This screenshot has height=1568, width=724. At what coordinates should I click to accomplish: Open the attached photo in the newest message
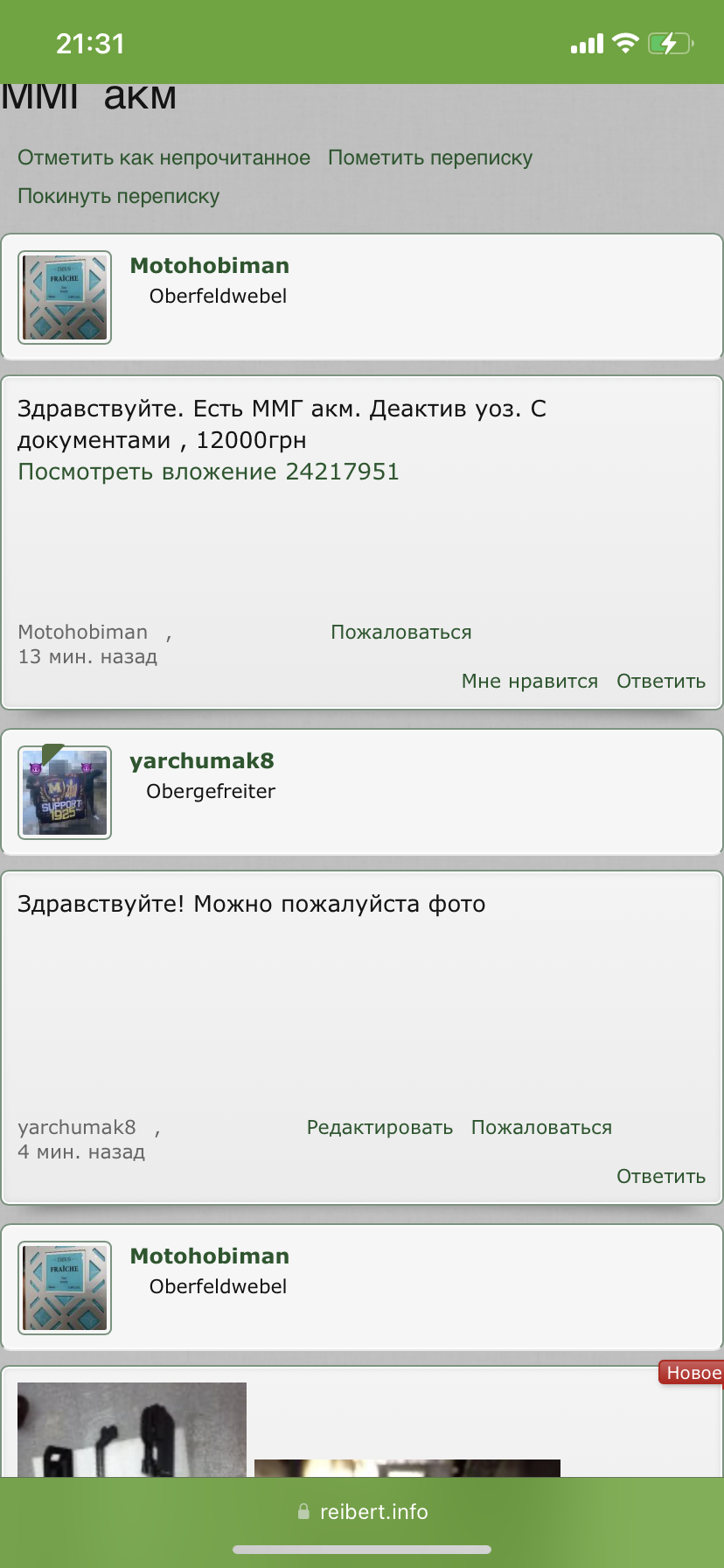(x=132, y=1430)
